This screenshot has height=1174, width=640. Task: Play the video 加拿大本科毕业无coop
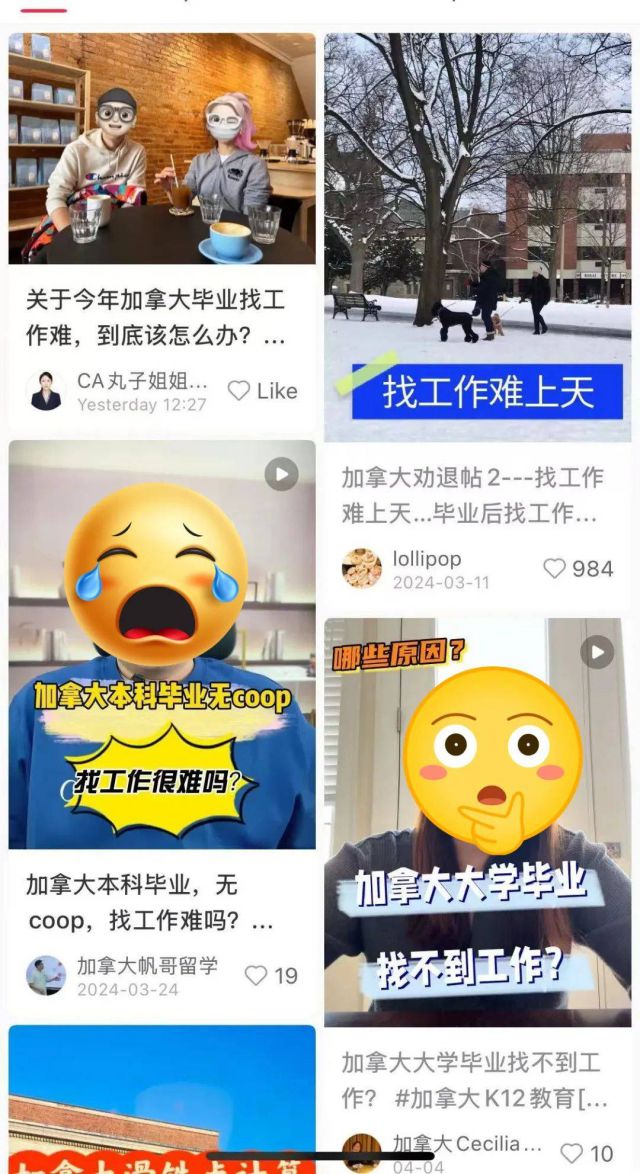click(x=162, y=645)
